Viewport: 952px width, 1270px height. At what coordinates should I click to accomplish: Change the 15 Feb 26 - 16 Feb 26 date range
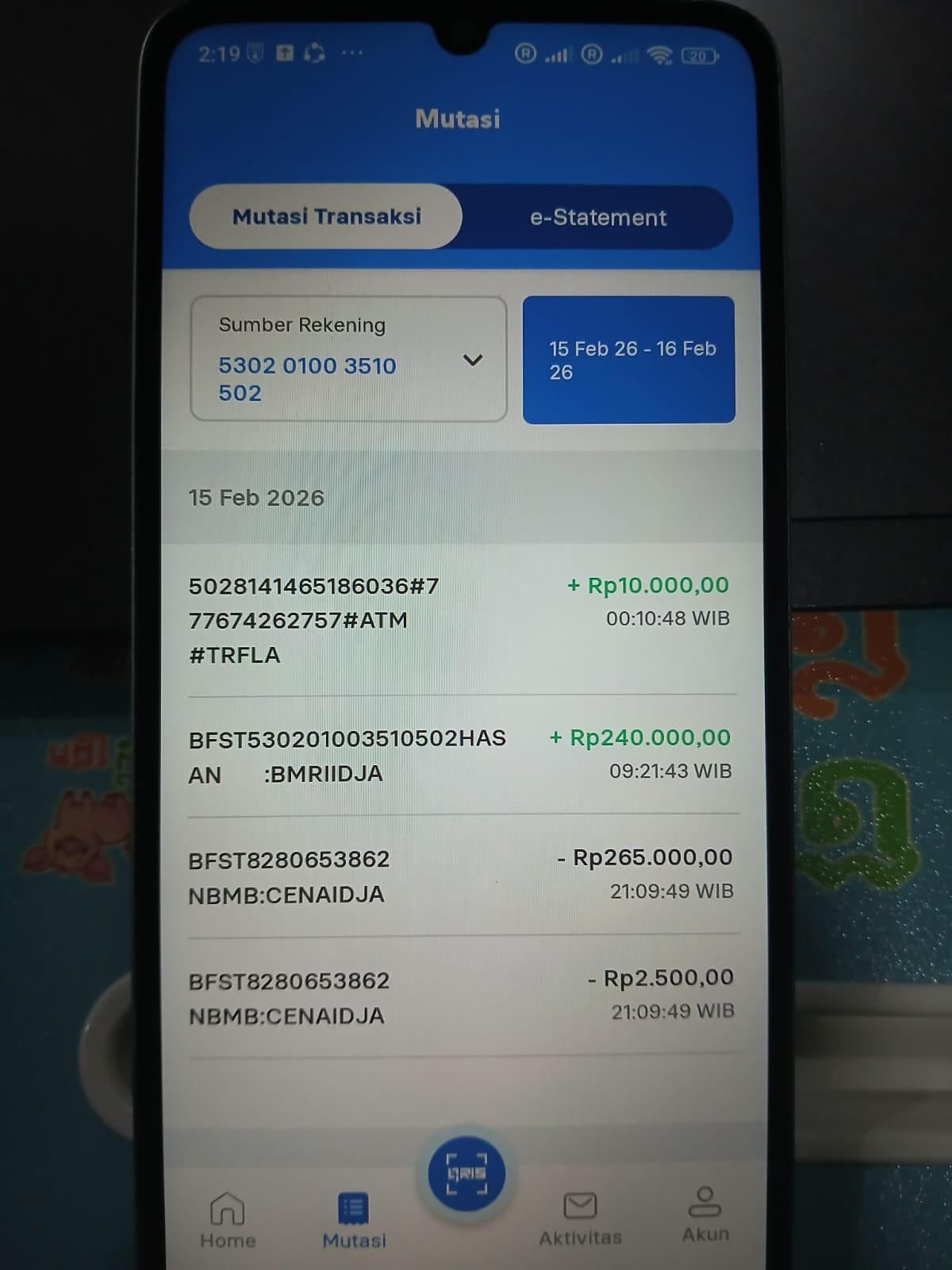(x=628, y=360)
